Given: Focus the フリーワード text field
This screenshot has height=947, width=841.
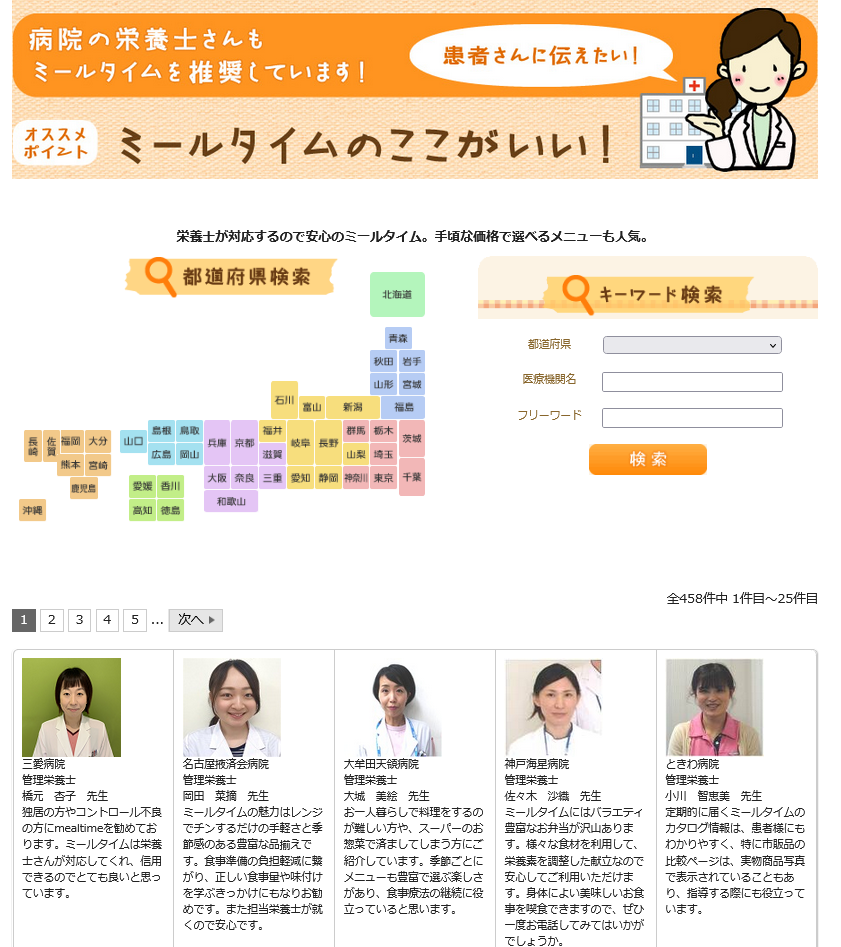Looking at the screenshot, I should pyautogui.click(x=691, y=418).
